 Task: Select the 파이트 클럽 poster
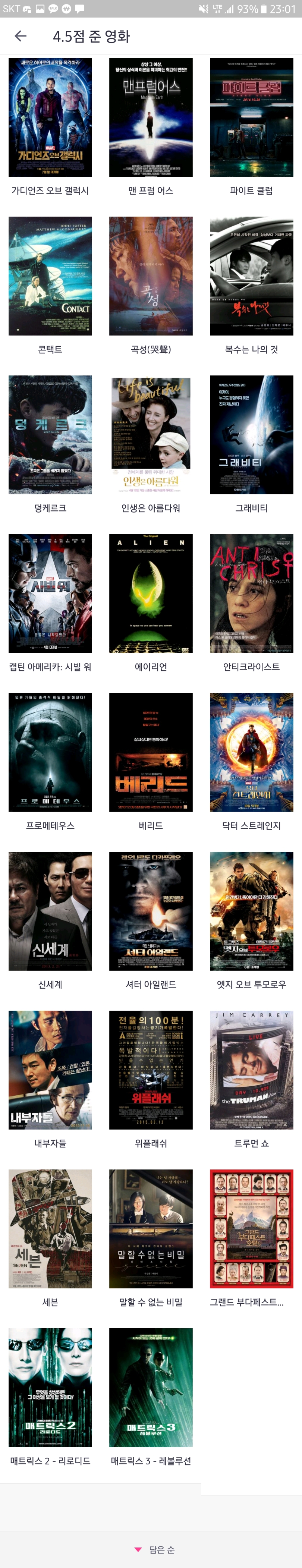251,117
